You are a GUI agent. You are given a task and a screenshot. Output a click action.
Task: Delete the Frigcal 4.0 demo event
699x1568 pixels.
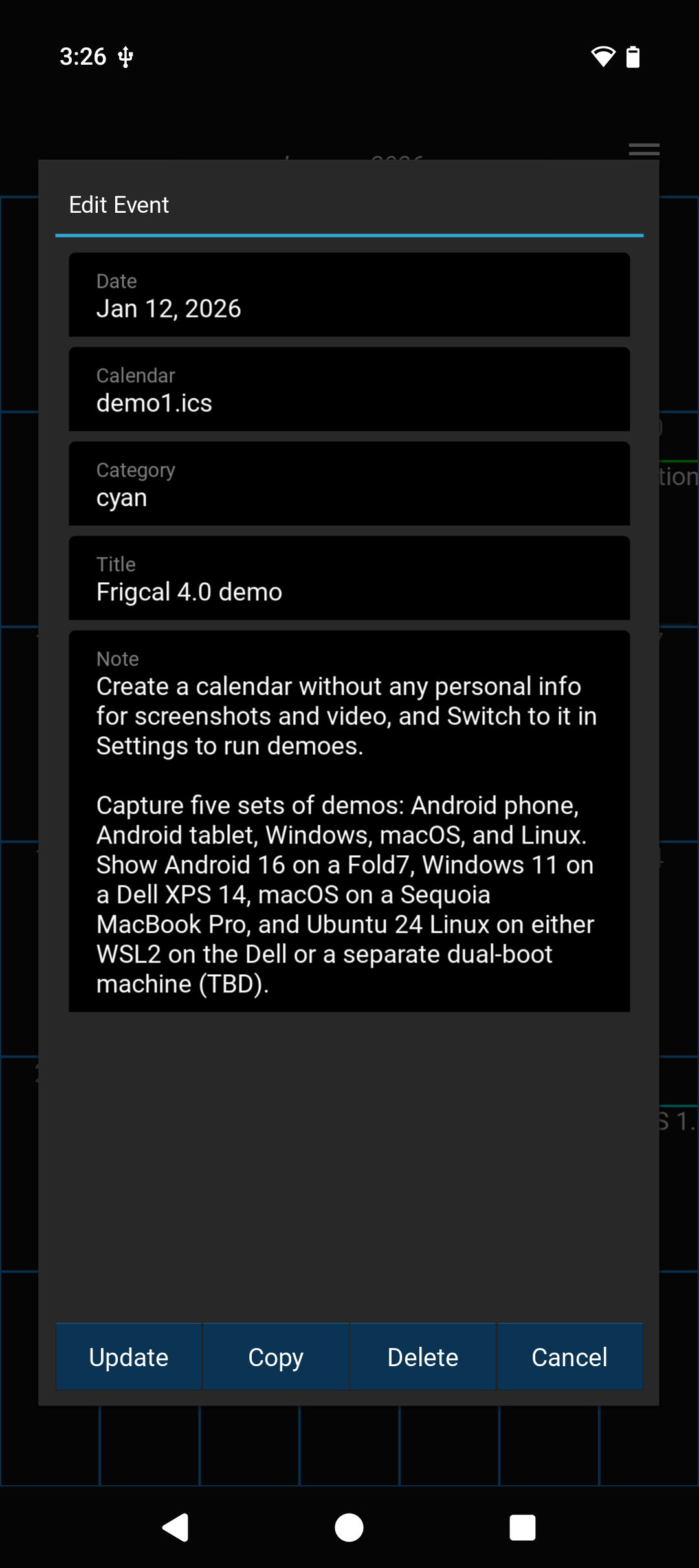click(x=423, y=1356)
